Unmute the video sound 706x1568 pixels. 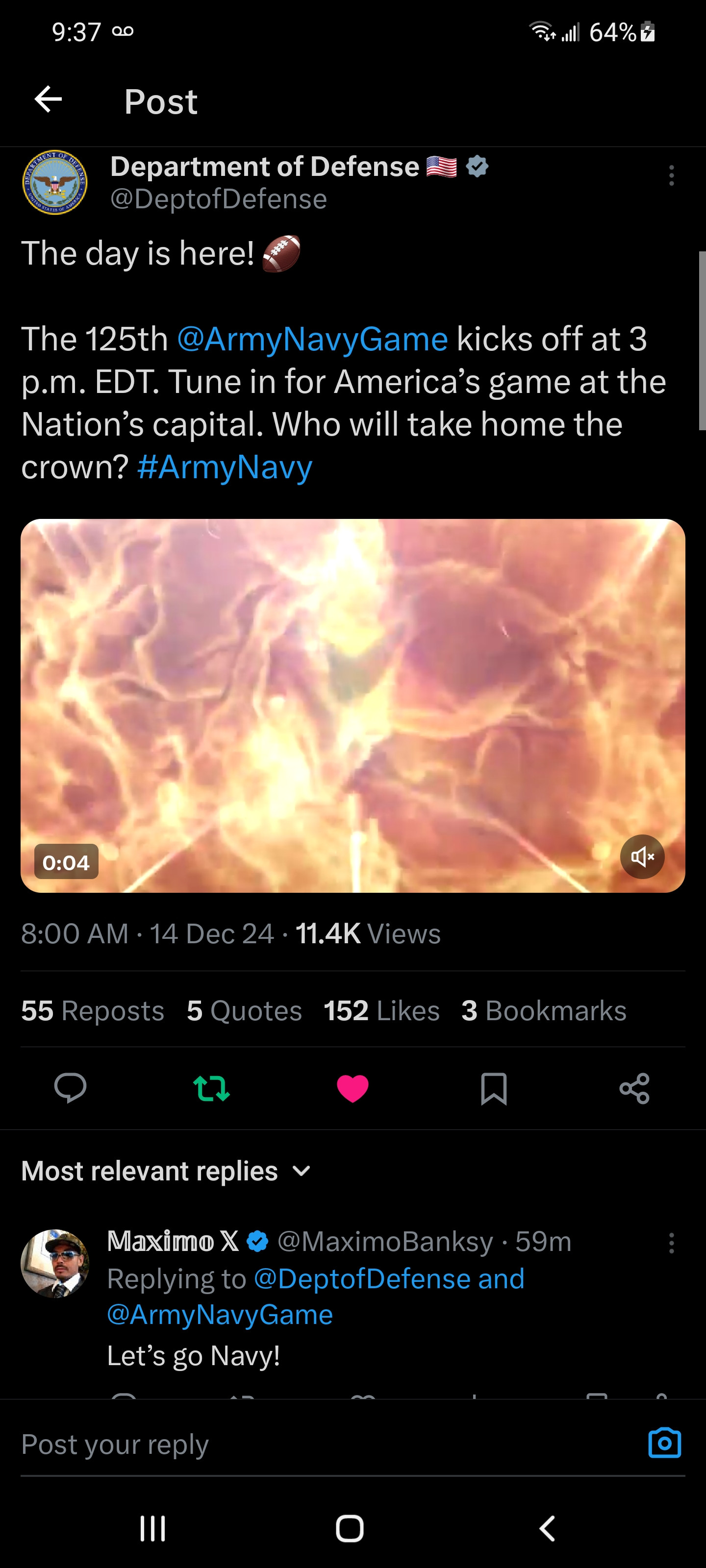pyautogui.click(x=642, y=857)
